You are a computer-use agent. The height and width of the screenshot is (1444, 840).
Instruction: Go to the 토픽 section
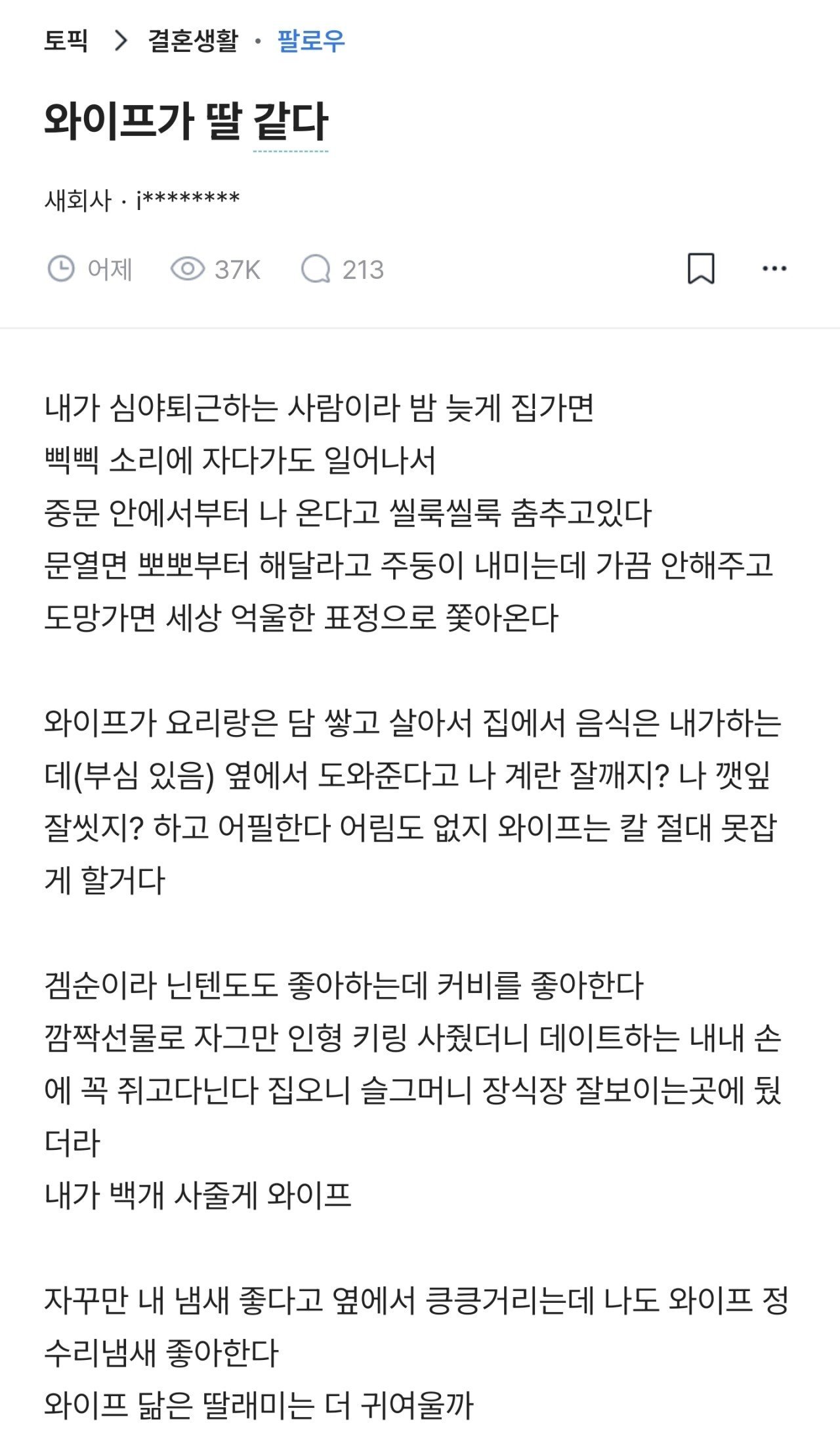point(66,41)
